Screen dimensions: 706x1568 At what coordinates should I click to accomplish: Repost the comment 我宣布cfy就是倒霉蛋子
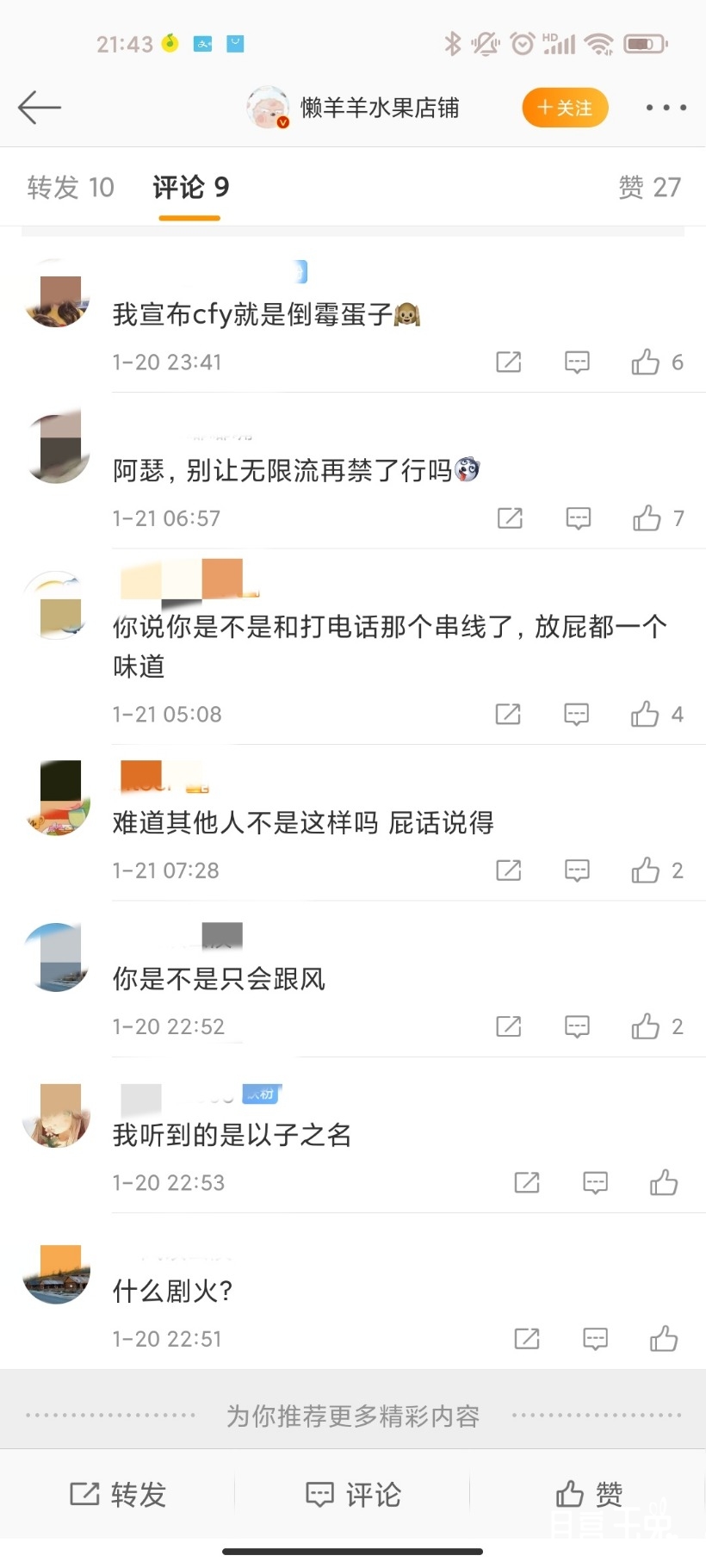pyautogui.click(x=509, y=363)
